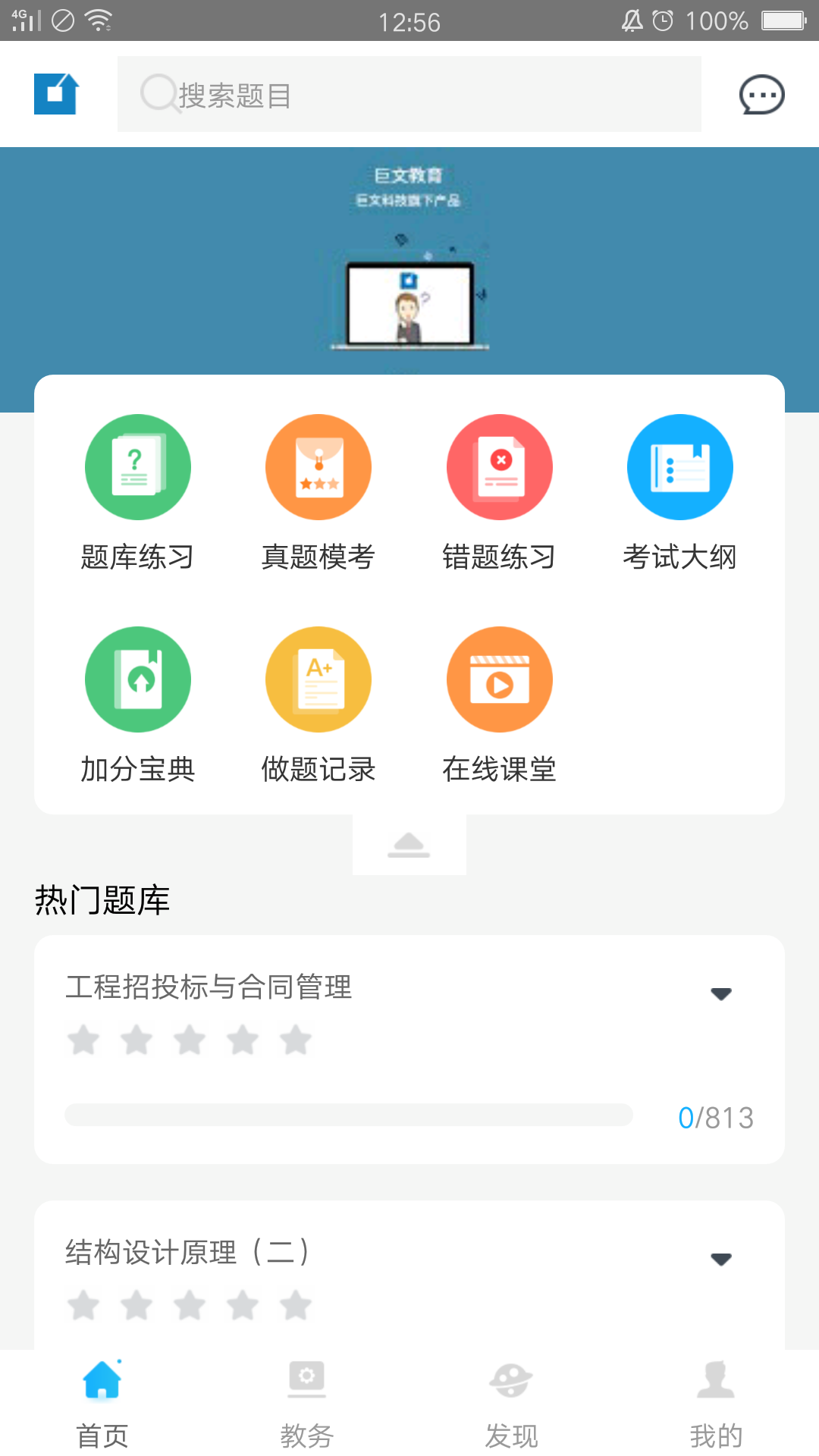This screenshot has height=1456, width=819.
Task: View 做题记录 practice history
Action: pos(318,705)
